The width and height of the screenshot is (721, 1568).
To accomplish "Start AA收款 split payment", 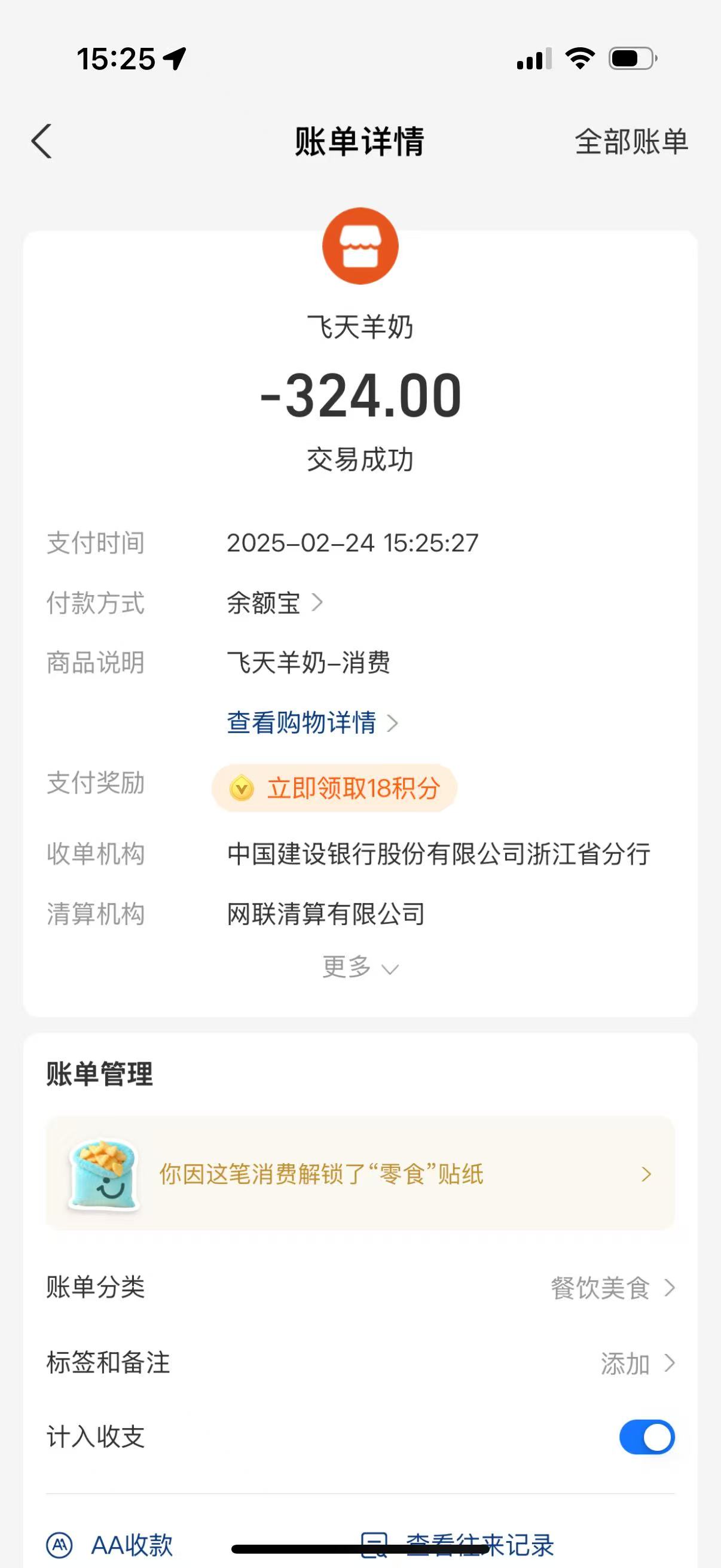I will [x=111, y=1545].
